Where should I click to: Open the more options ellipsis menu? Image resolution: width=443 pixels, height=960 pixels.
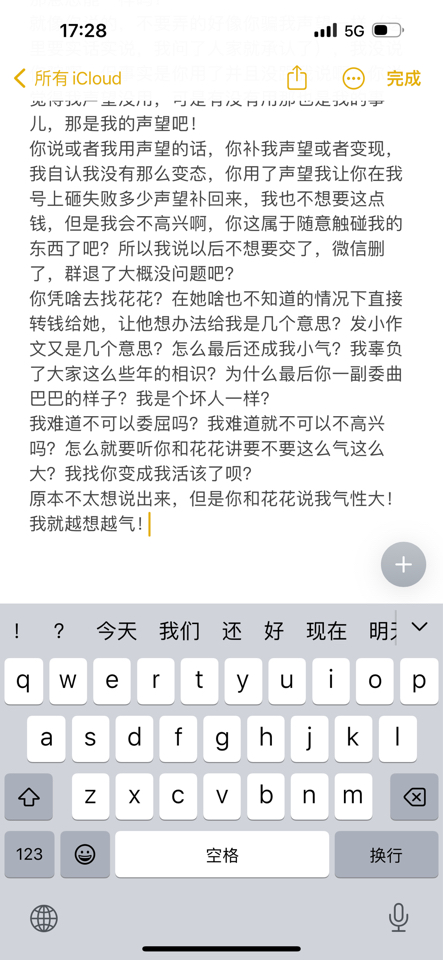click(x=354, y=78)
